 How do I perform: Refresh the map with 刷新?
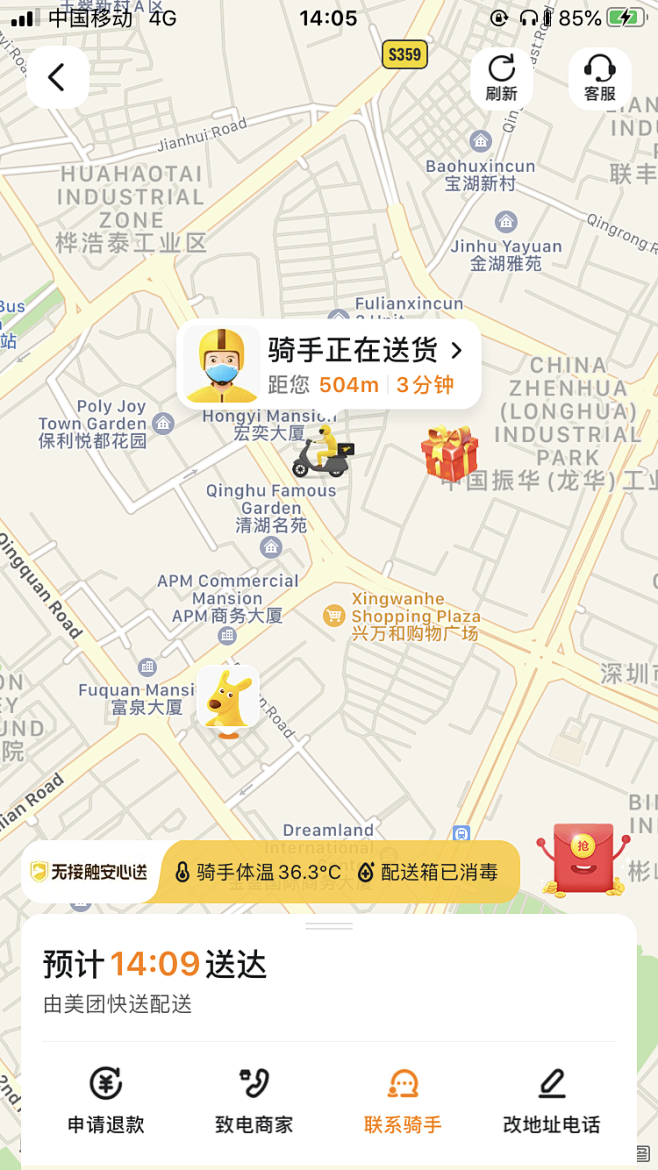click(x=501, y=78)
